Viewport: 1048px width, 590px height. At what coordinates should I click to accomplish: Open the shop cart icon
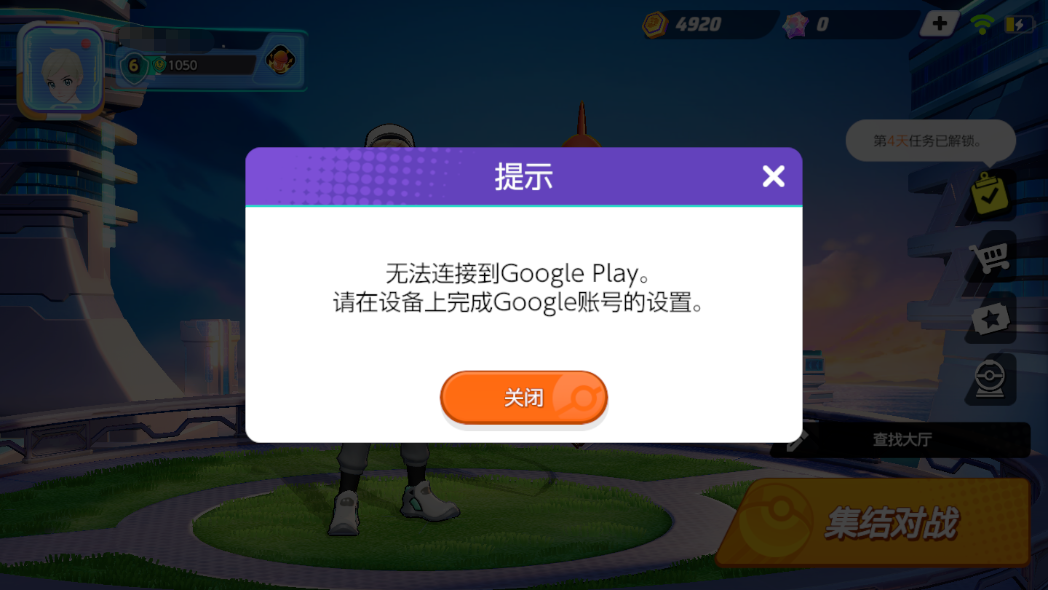click(x=990, y=257)
